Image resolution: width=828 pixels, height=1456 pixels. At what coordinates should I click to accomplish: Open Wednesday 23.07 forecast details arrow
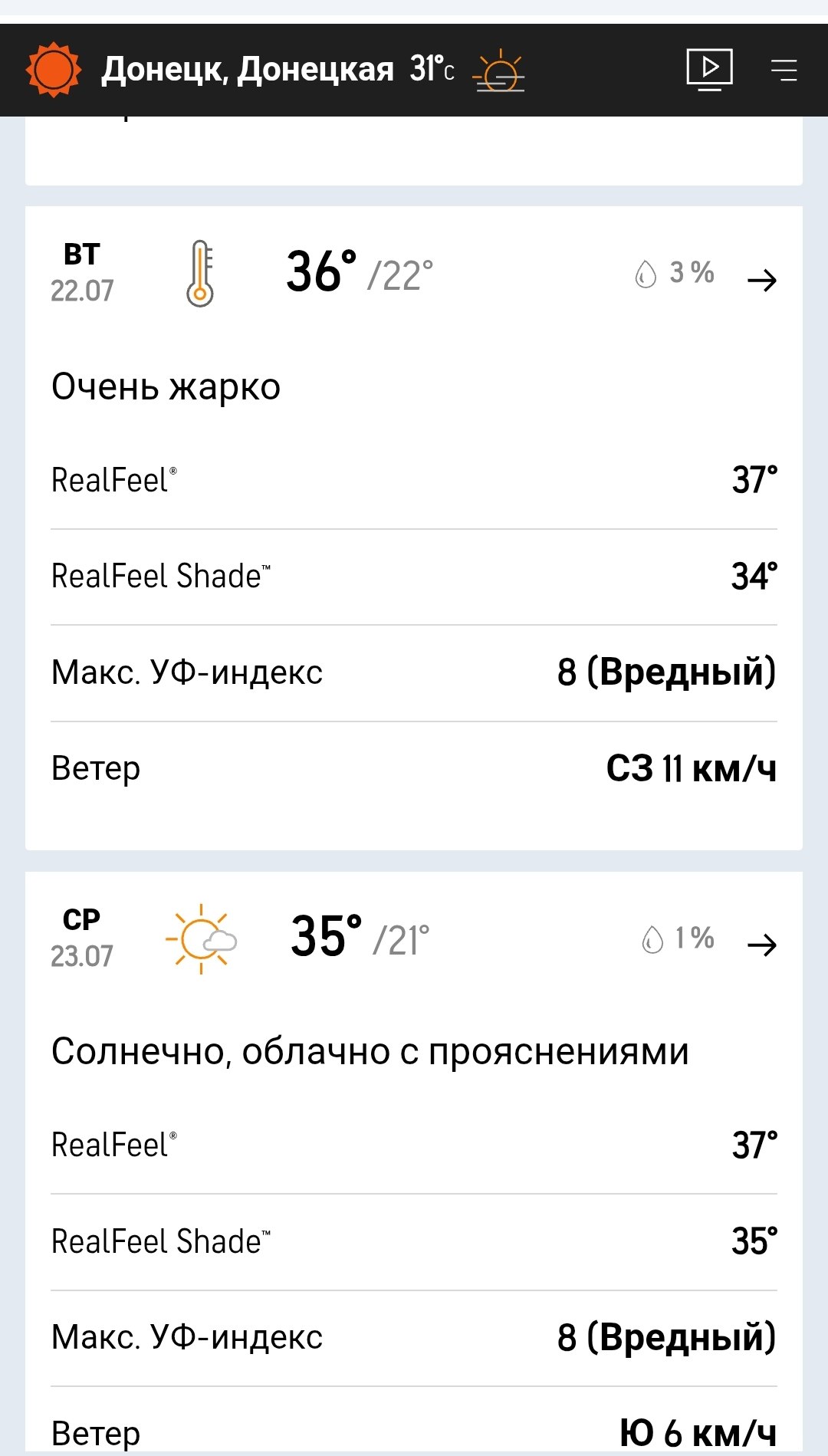(762, 945)
